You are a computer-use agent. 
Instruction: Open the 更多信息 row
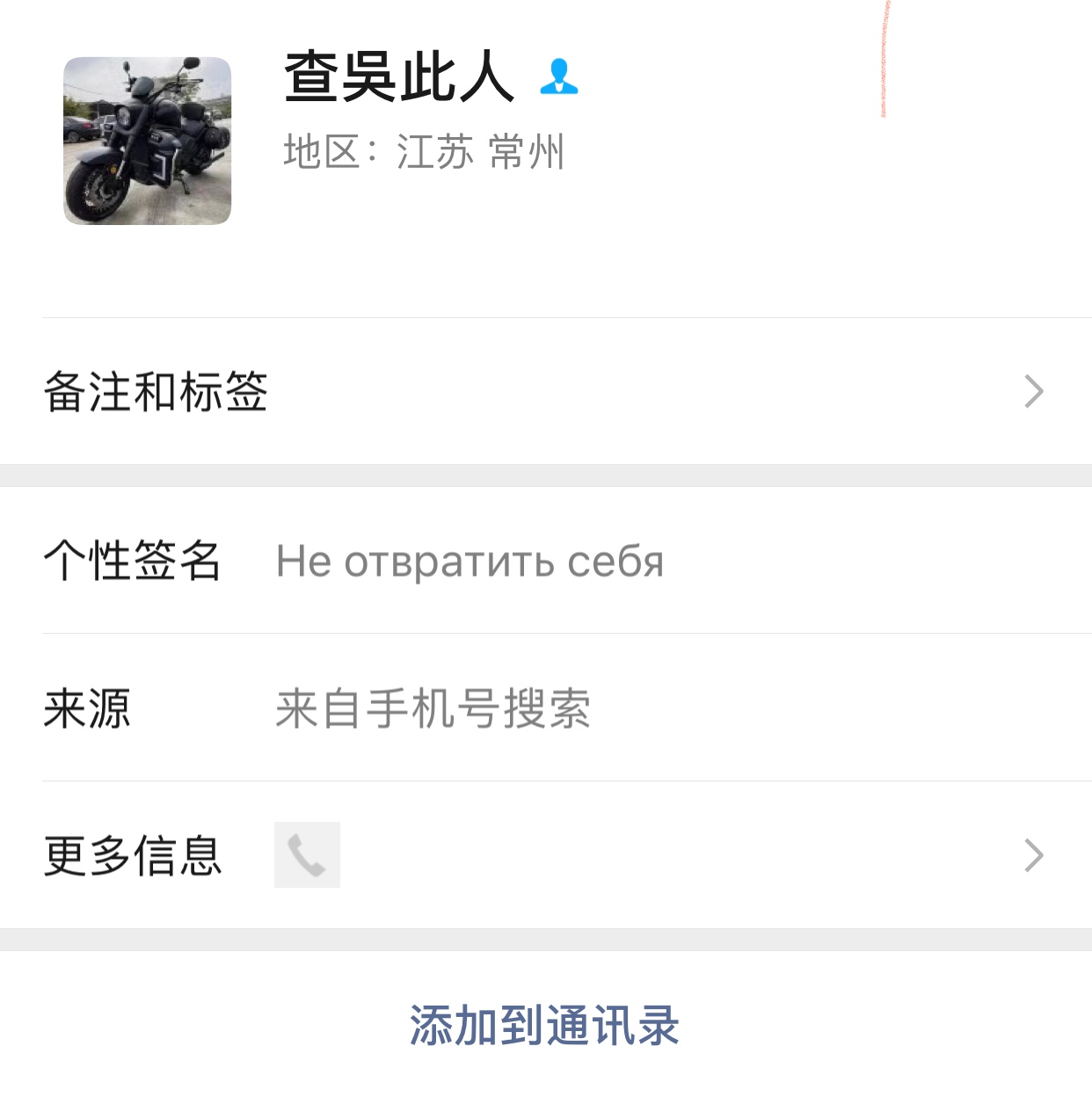[545, 855]
